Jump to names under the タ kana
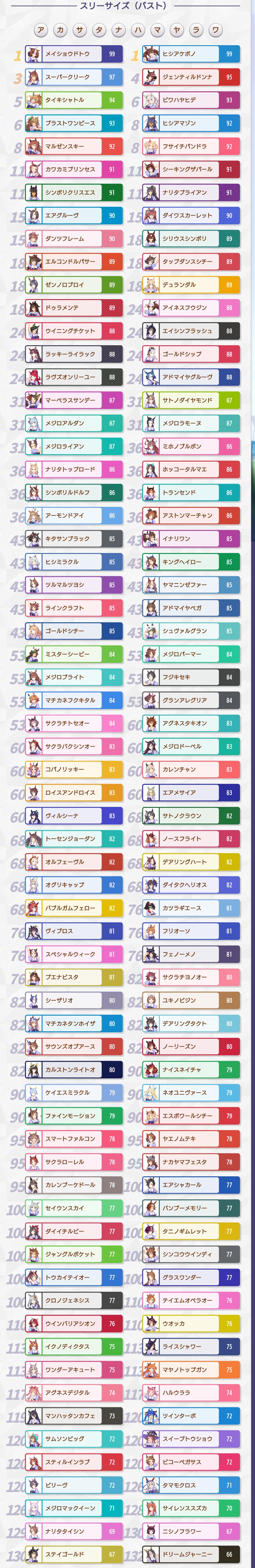 99,30
